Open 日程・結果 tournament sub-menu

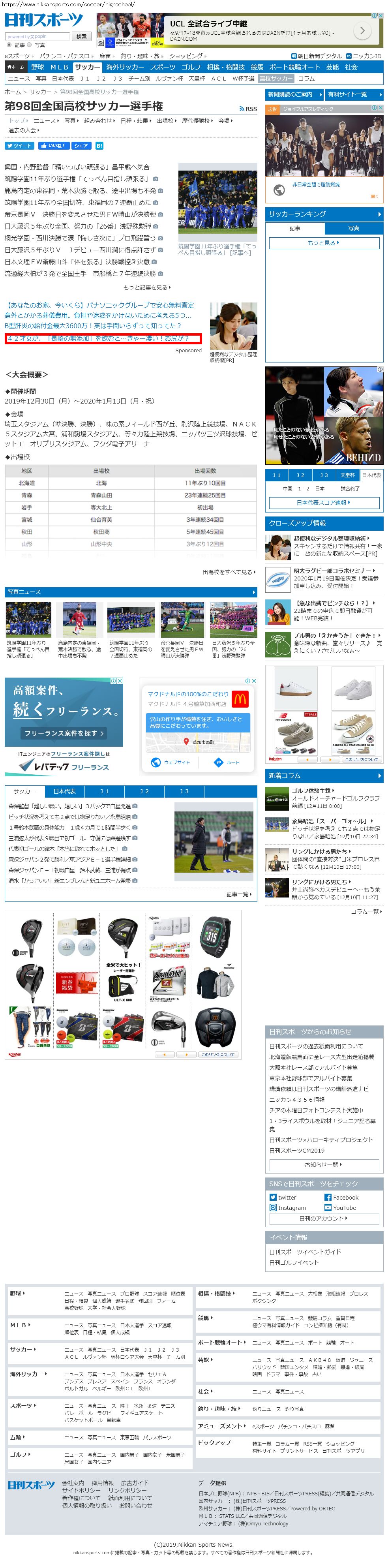click(136, 121)
